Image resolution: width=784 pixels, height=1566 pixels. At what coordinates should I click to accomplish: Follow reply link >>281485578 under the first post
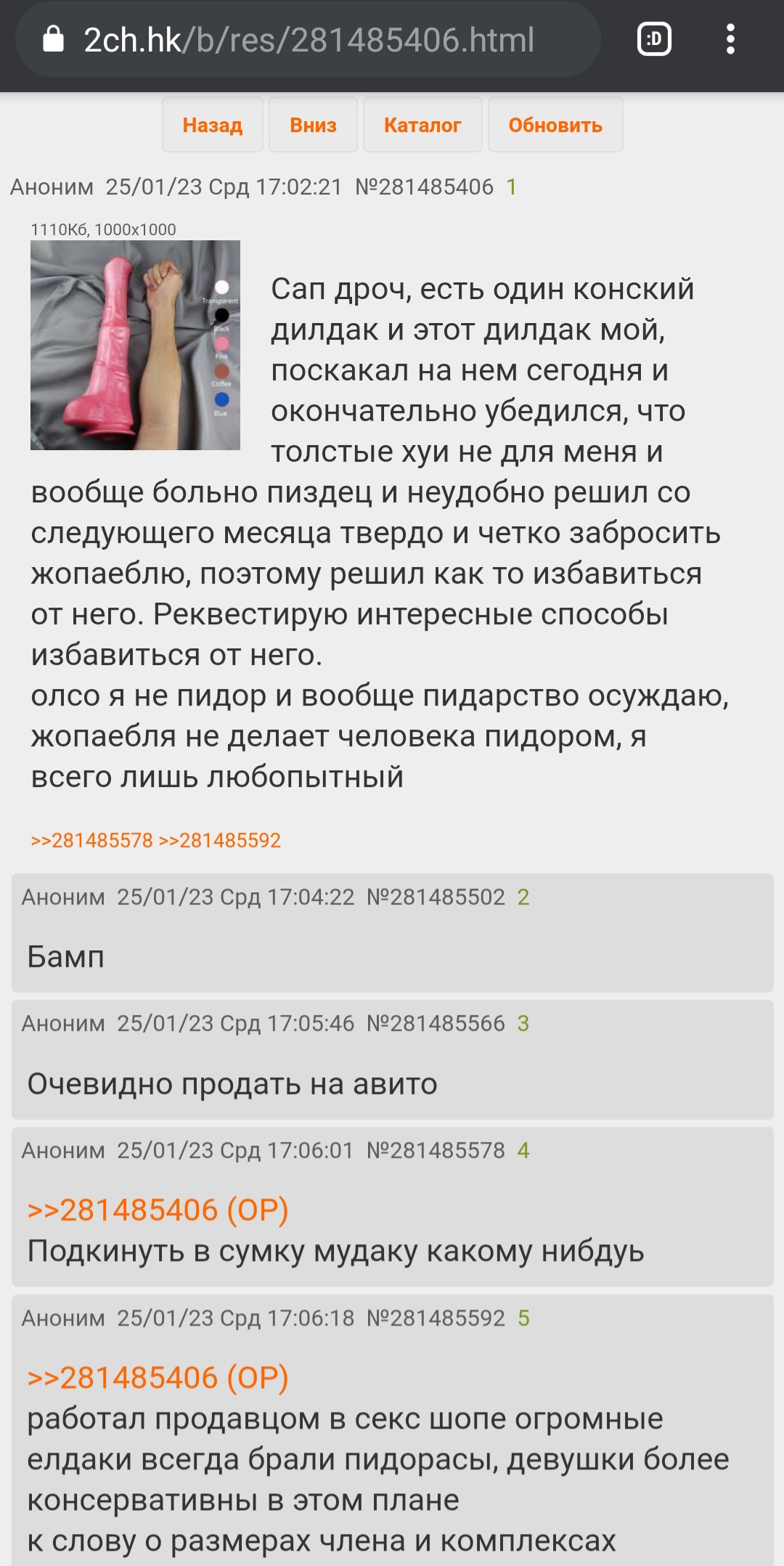pos(91,840)
